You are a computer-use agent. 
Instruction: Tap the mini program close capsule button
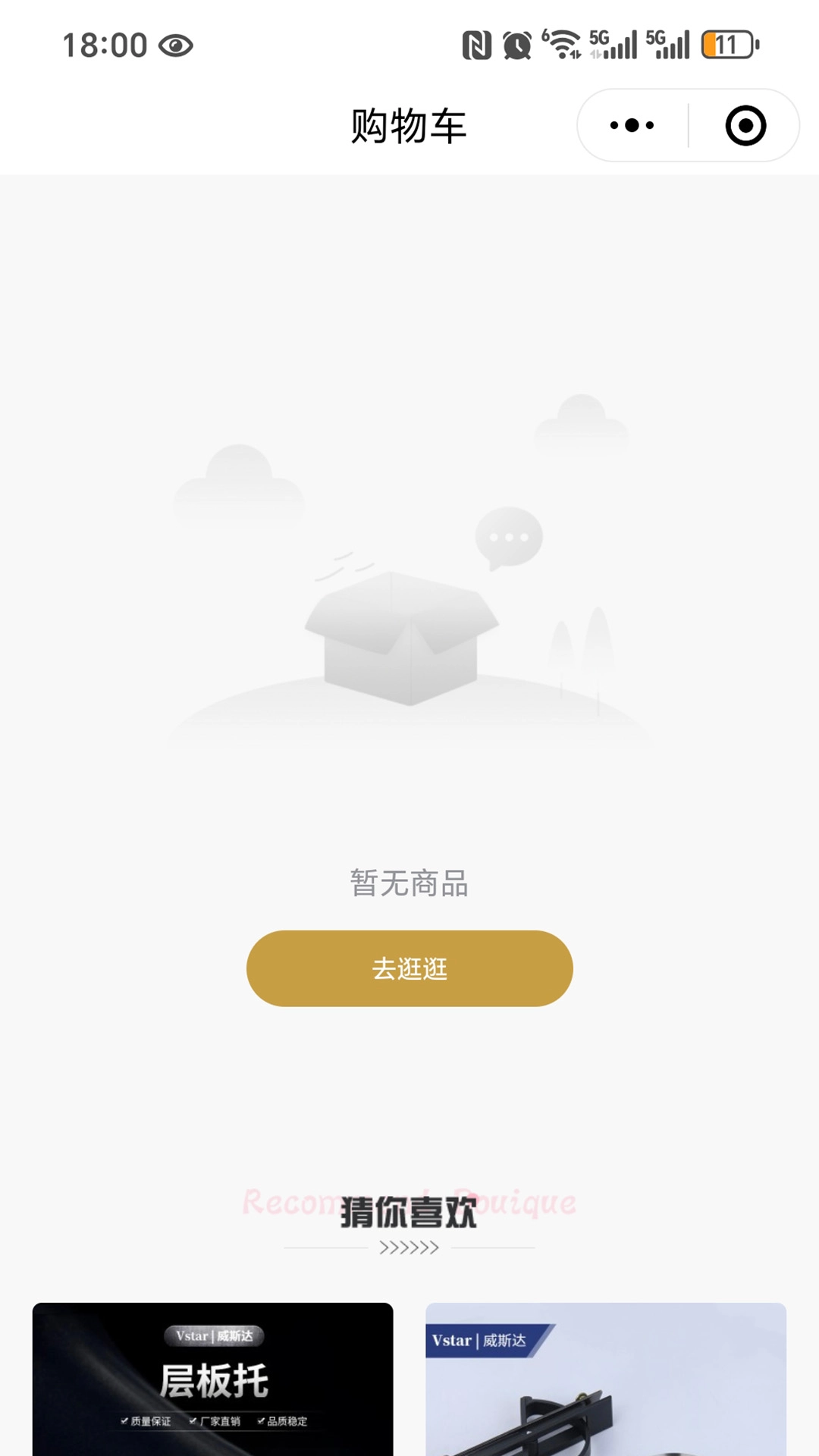(x=743, y=127)
